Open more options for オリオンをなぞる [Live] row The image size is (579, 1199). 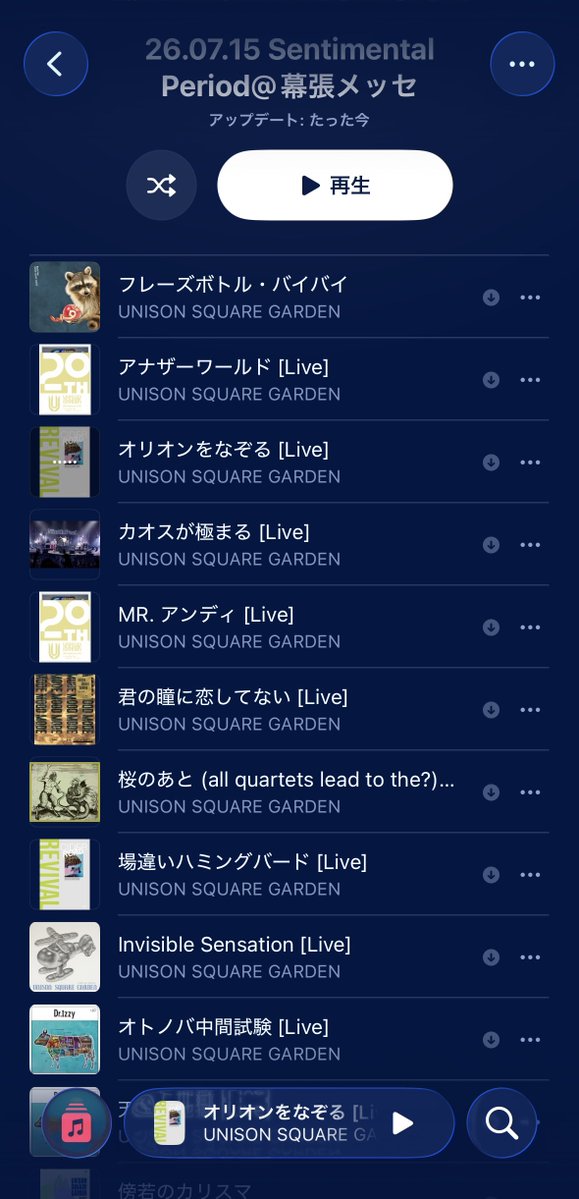[x=530, y=462]
